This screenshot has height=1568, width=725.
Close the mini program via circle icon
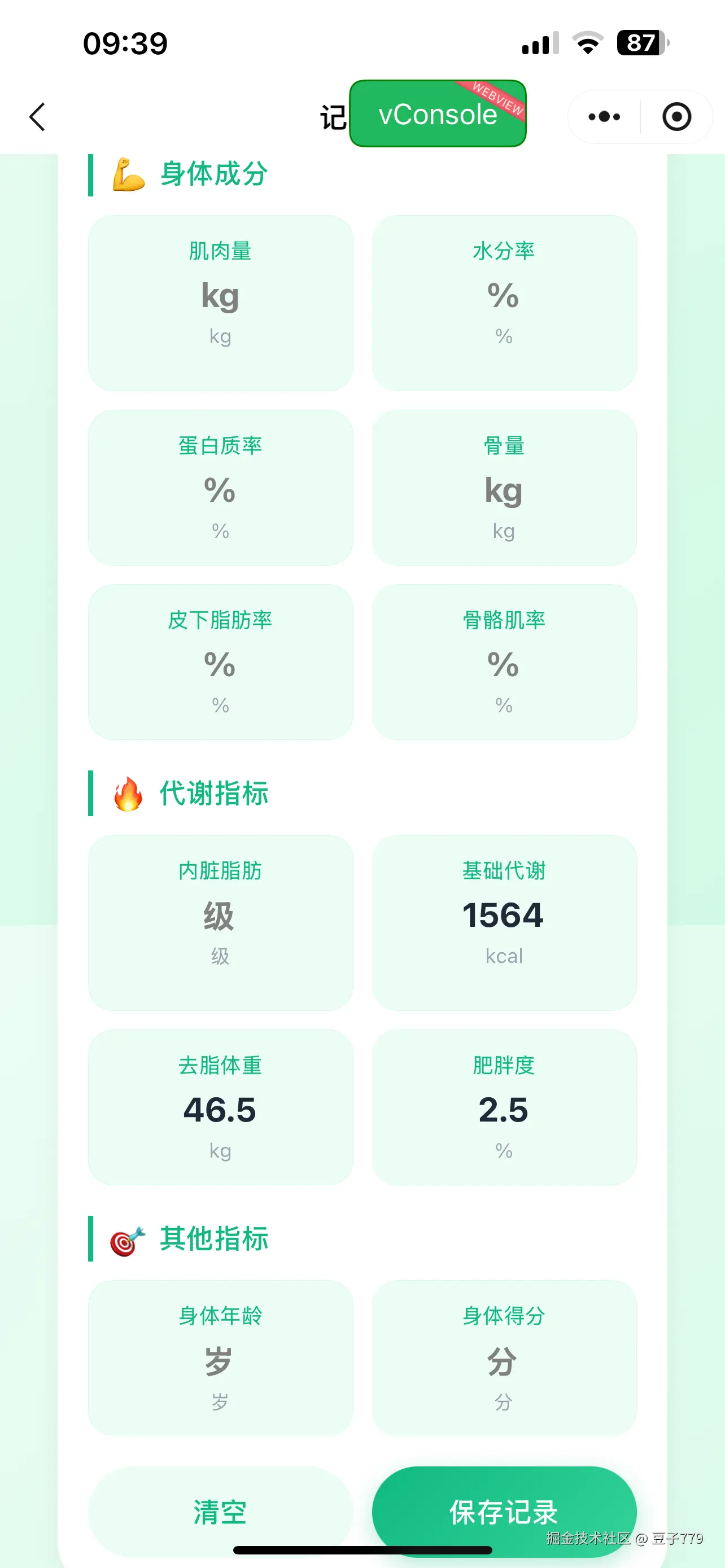[676, 117]
